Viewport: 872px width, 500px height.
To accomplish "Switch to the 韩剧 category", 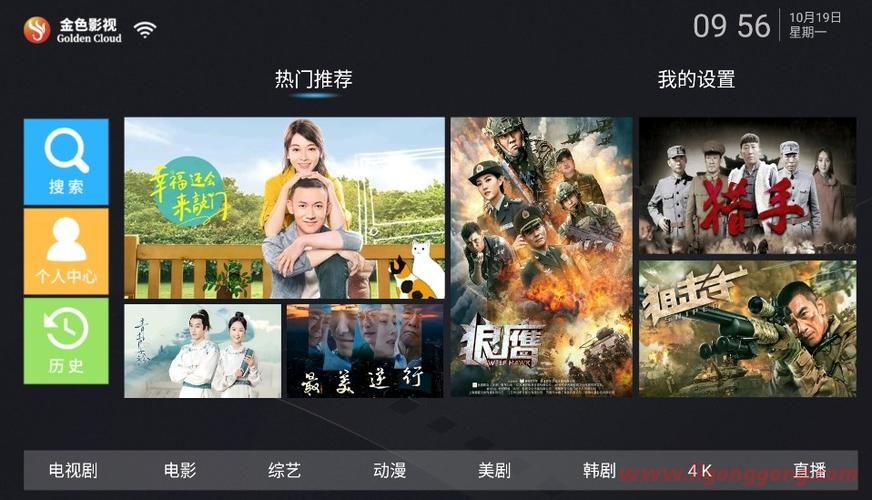I will click(x=599, y=470).
